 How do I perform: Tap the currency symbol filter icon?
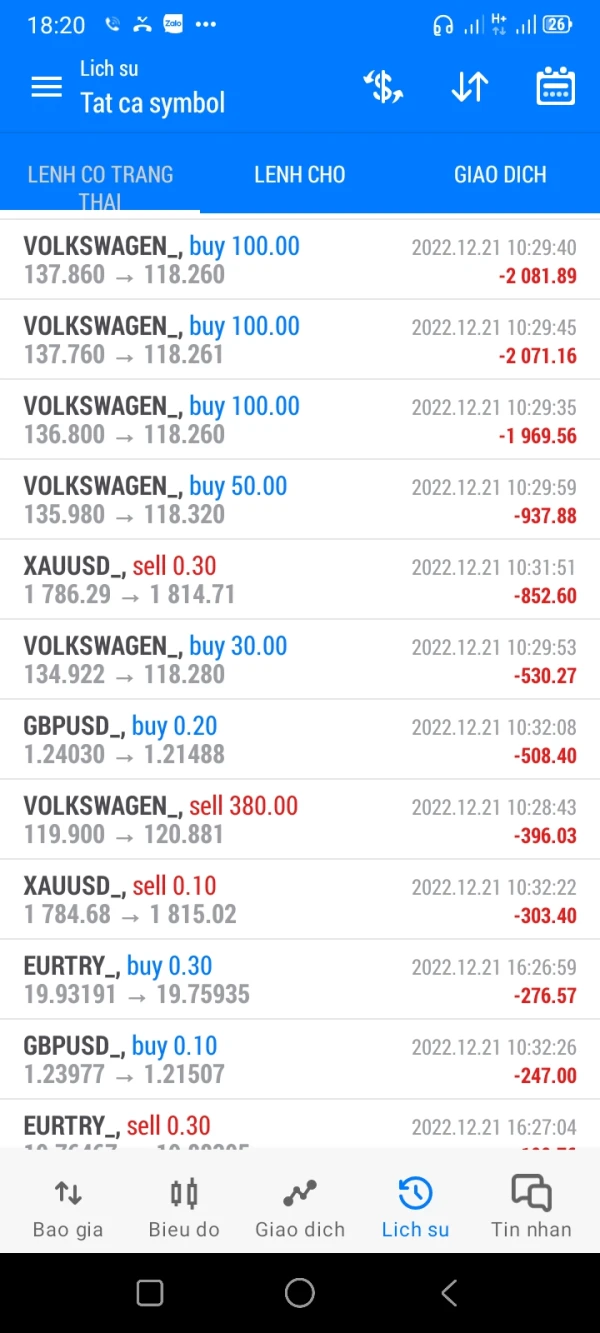tap(383, 87)
